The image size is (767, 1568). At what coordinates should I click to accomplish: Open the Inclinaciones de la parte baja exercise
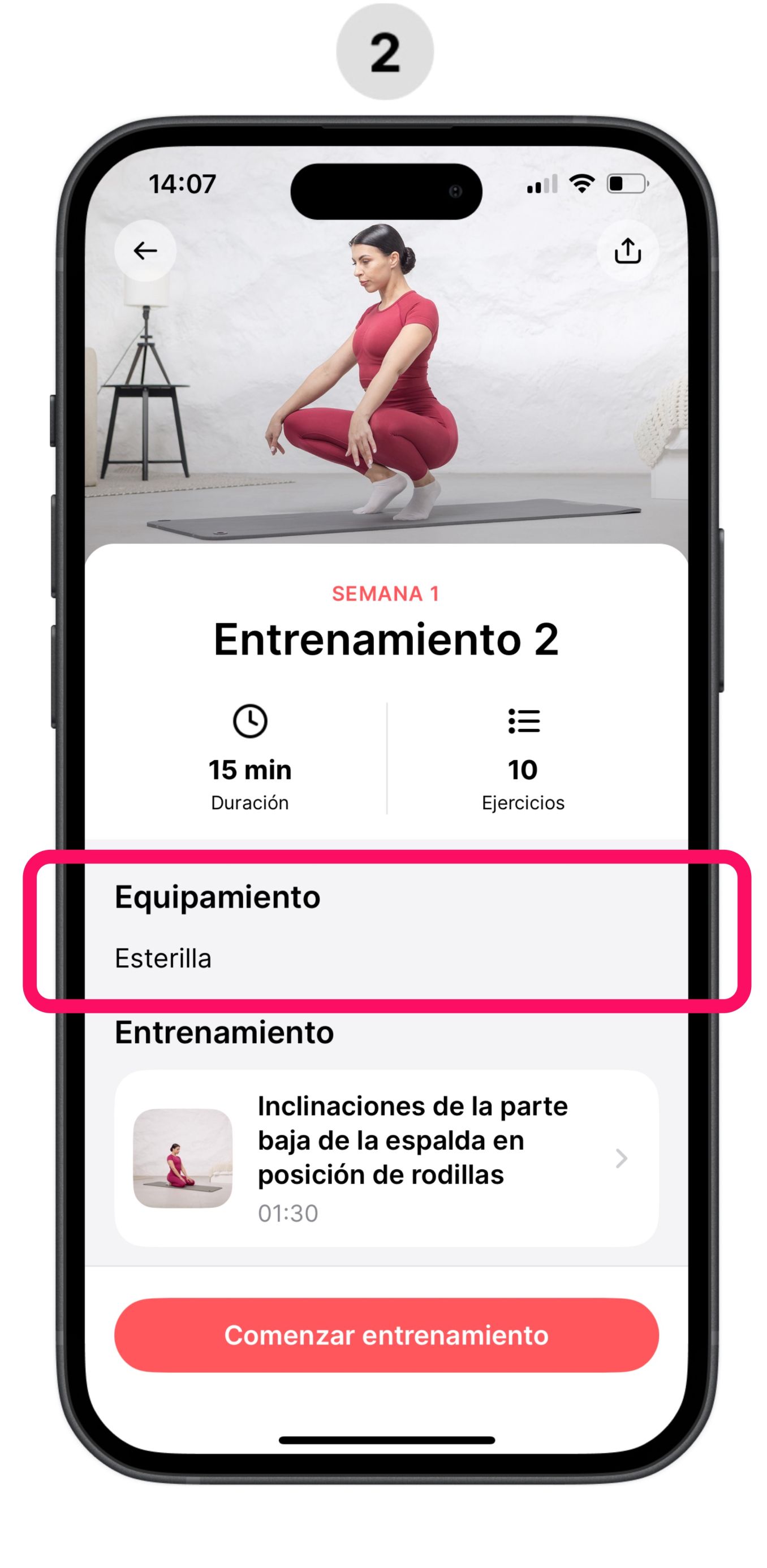point(386,1157)
